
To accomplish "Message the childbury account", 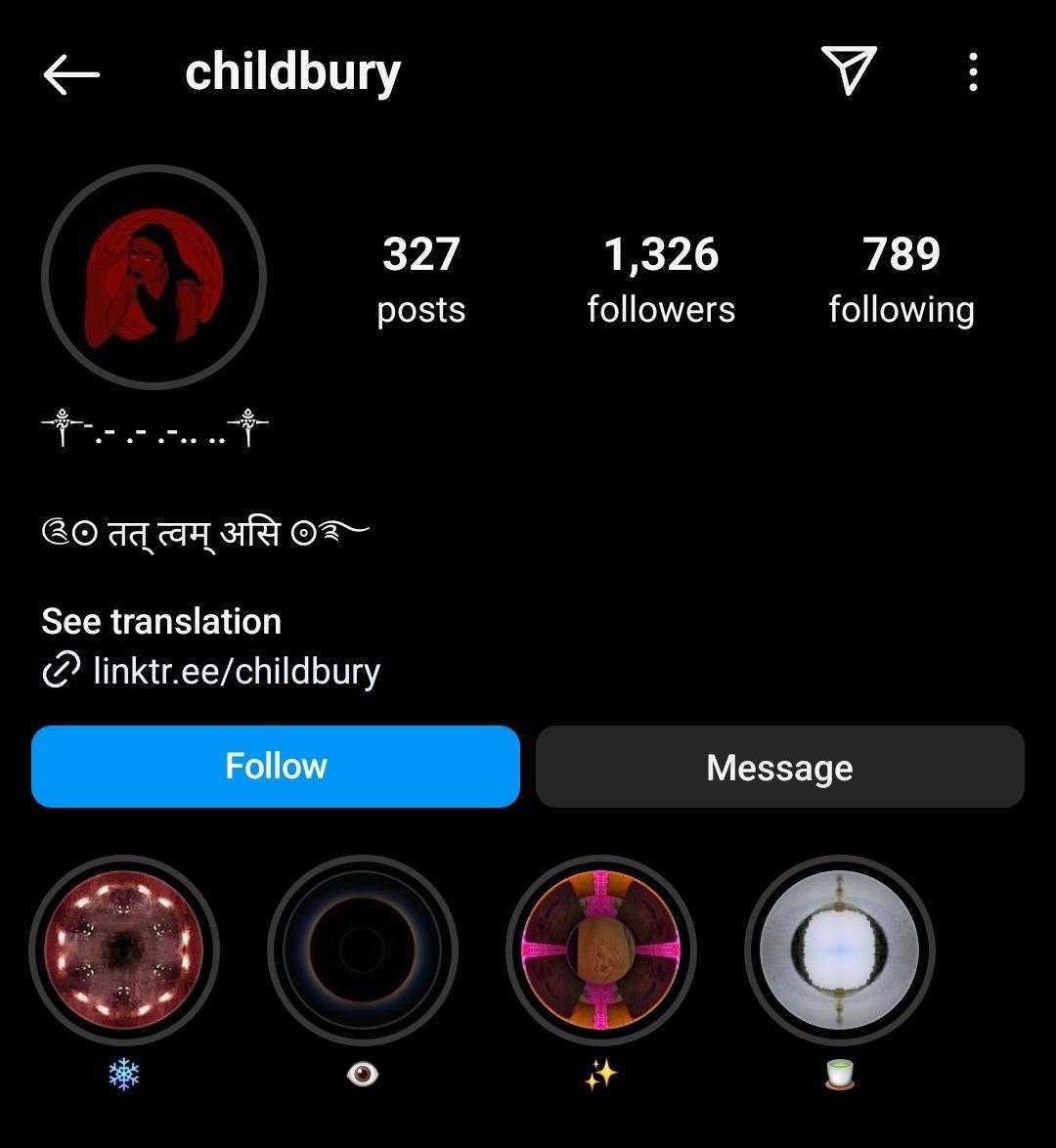I will tap(779, 767).
